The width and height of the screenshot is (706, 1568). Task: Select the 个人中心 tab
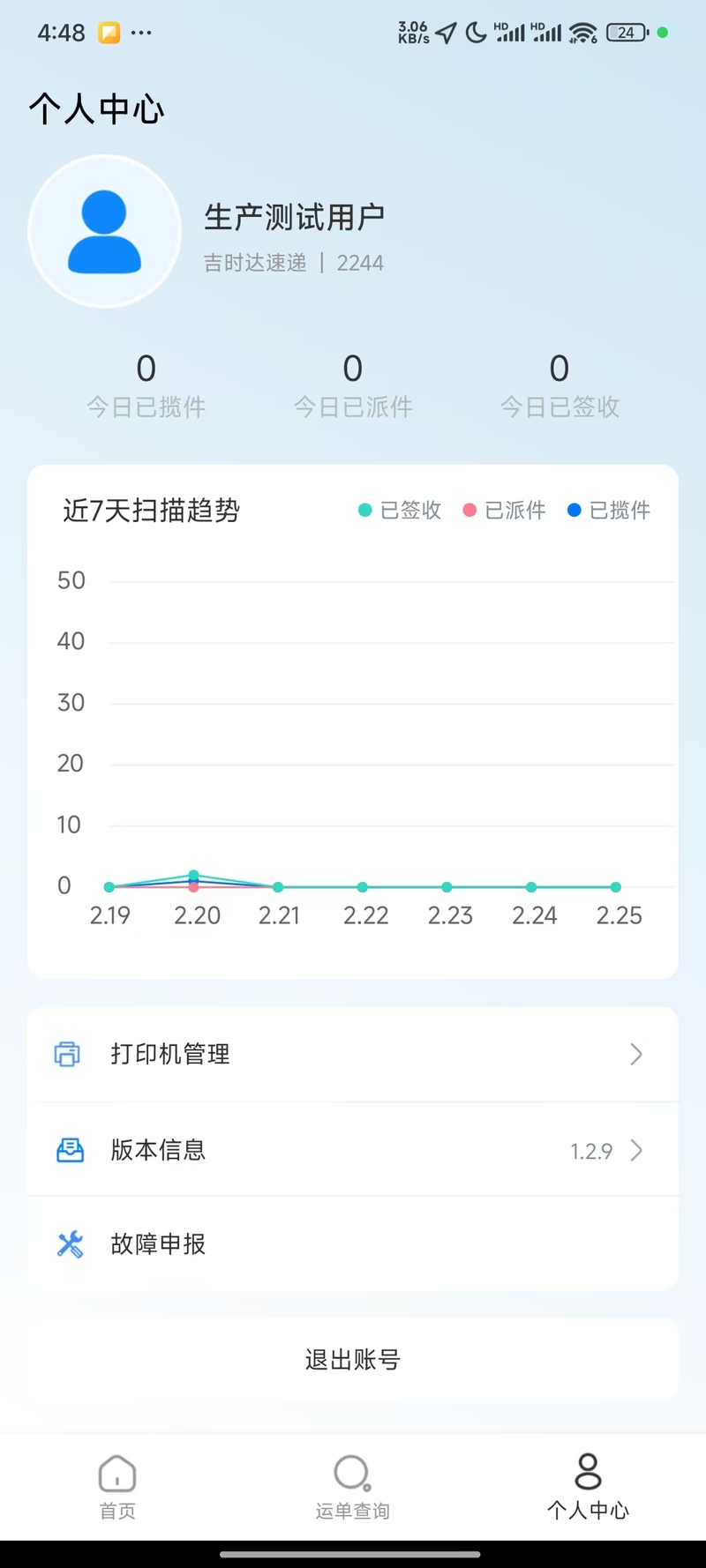588,1487
